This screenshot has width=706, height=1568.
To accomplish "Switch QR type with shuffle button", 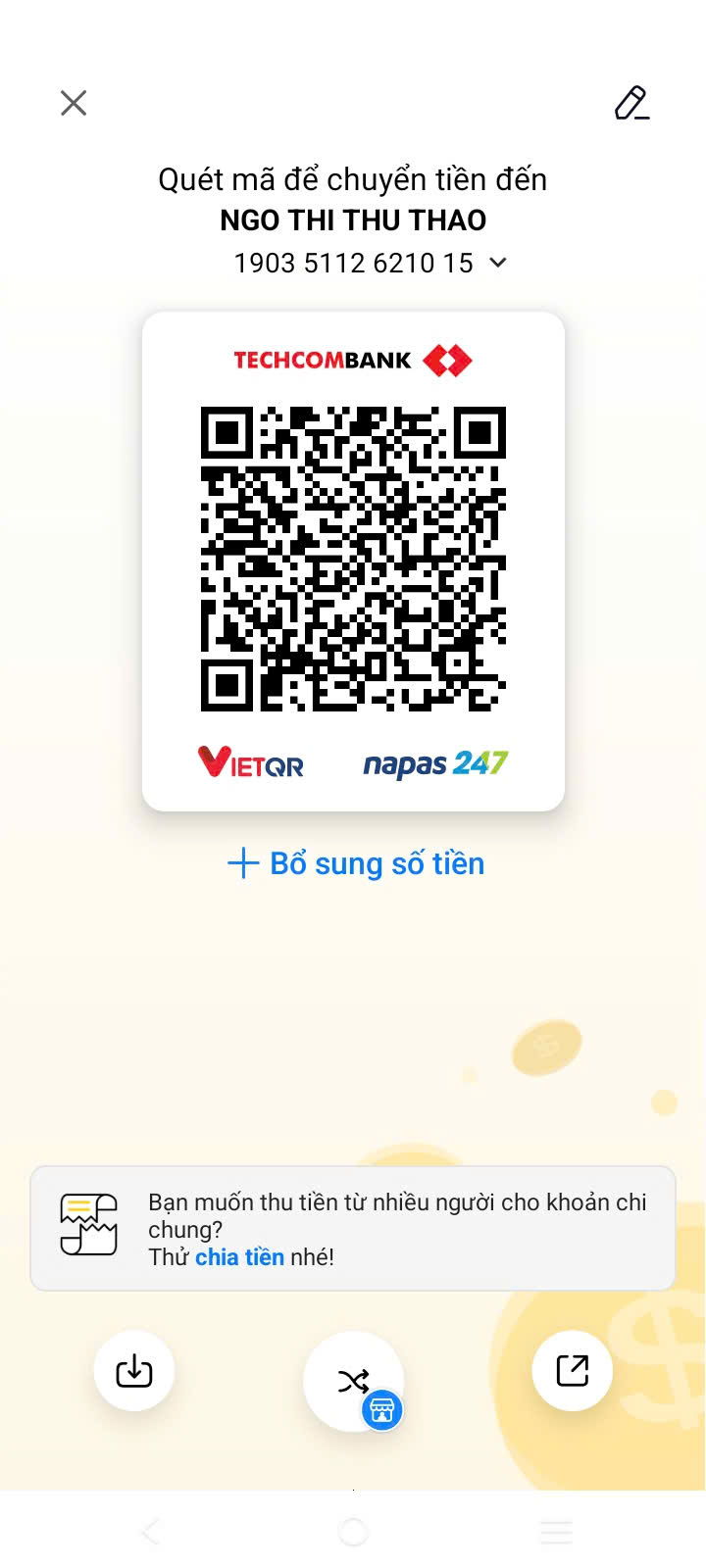I will 353,1382.
